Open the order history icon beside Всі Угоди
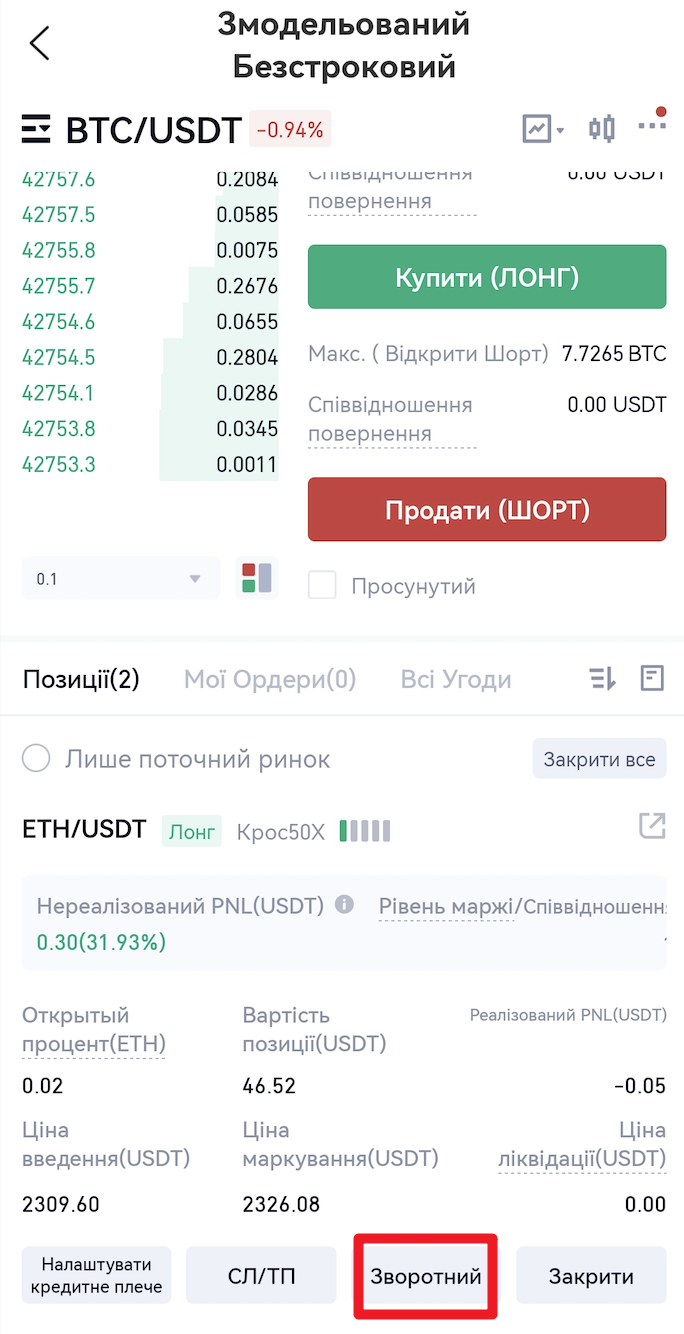Screen dimensions: 684x1334 click(x=652, y=679)
